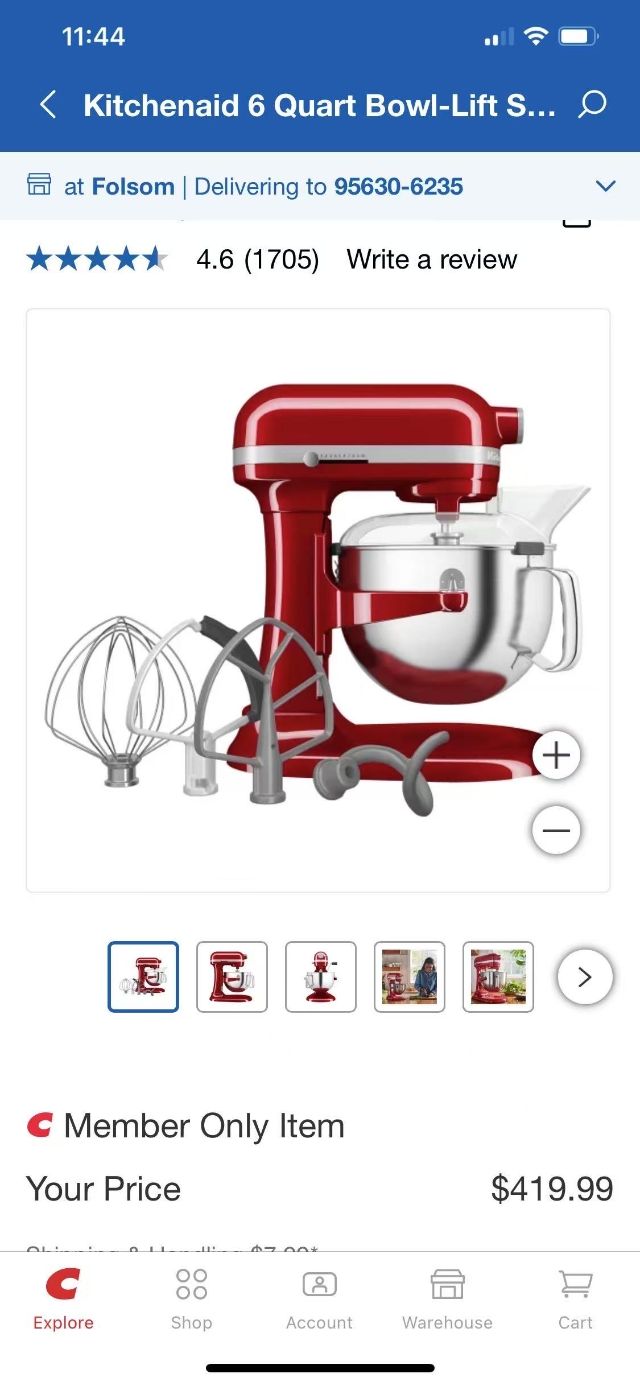The height and width of the screenshot is (1386, 640).
Task: Select the fifth kitchen scene thumbnail
Action: click(x=498, y=977)
